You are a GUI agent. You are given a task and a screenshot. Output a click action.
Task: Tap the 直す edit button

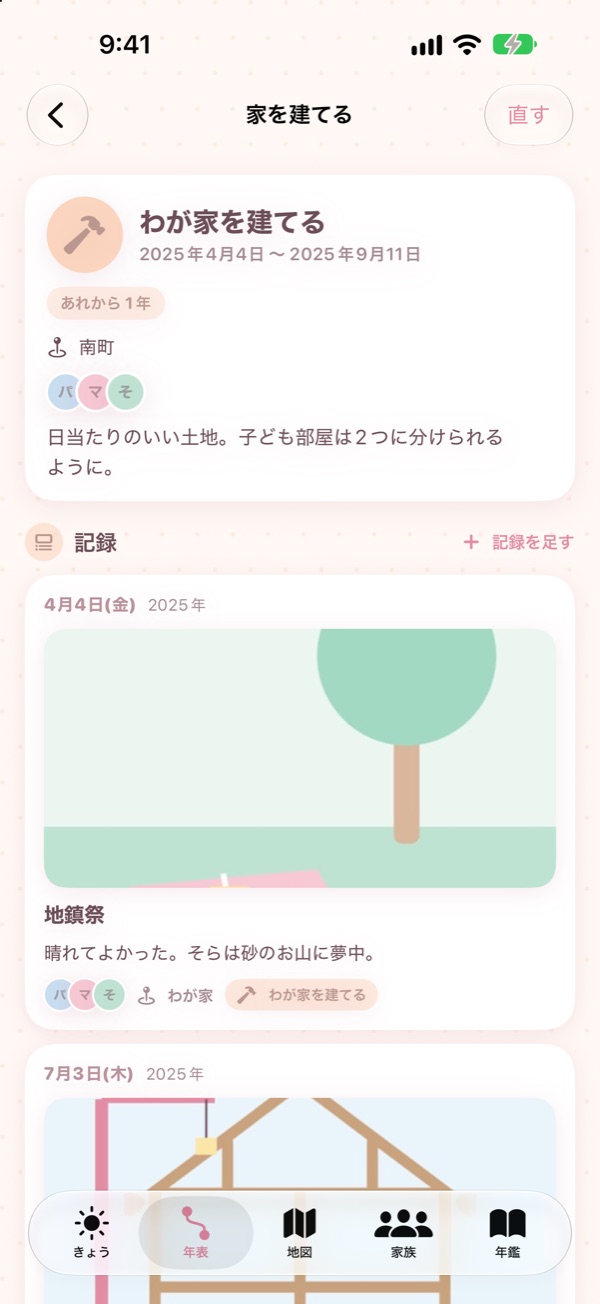click(528, 115)
